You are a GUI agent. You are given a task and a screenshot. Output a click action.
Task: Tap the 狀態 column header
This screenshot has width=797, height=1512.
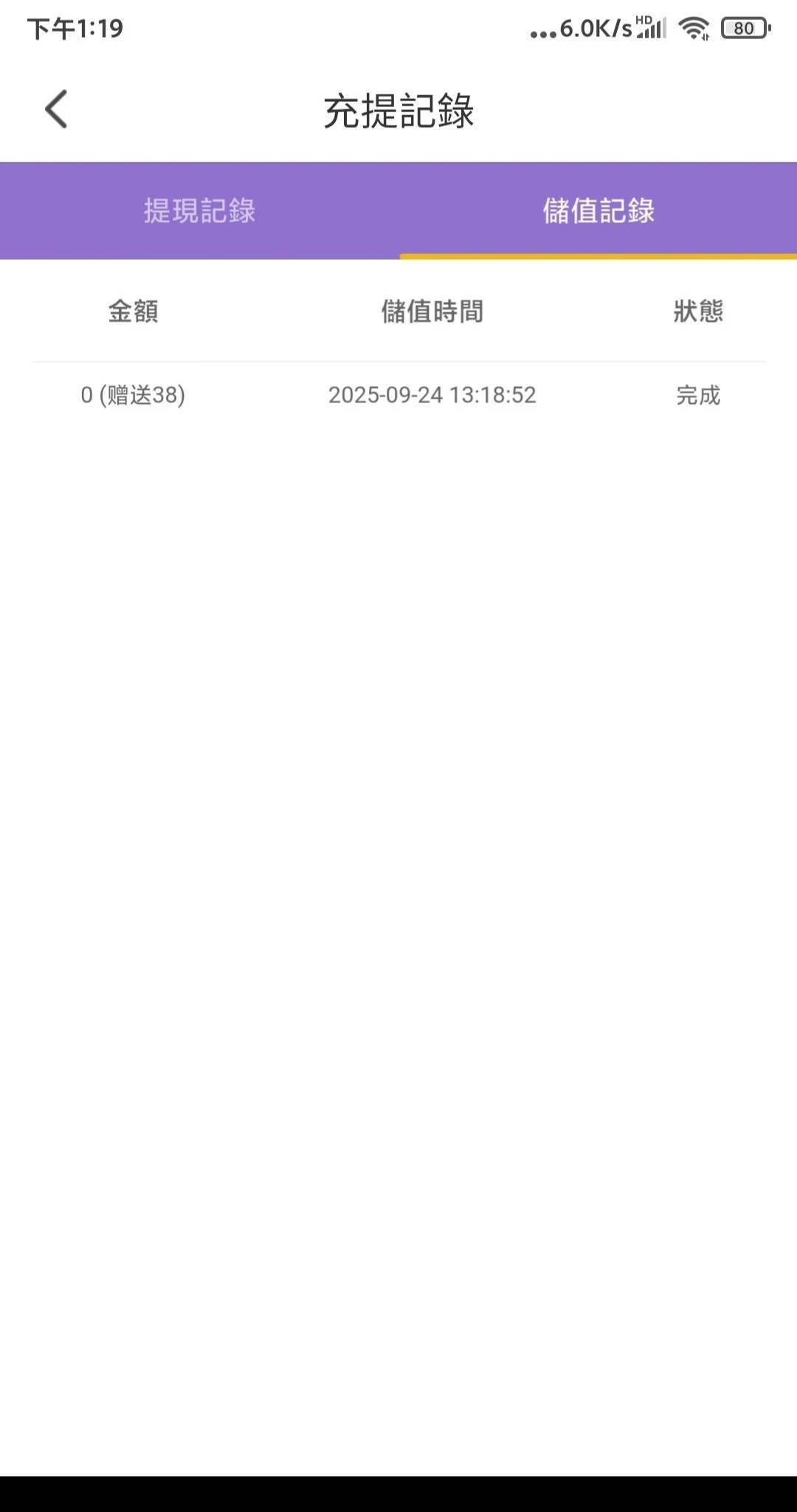click(x=697, y=312)
